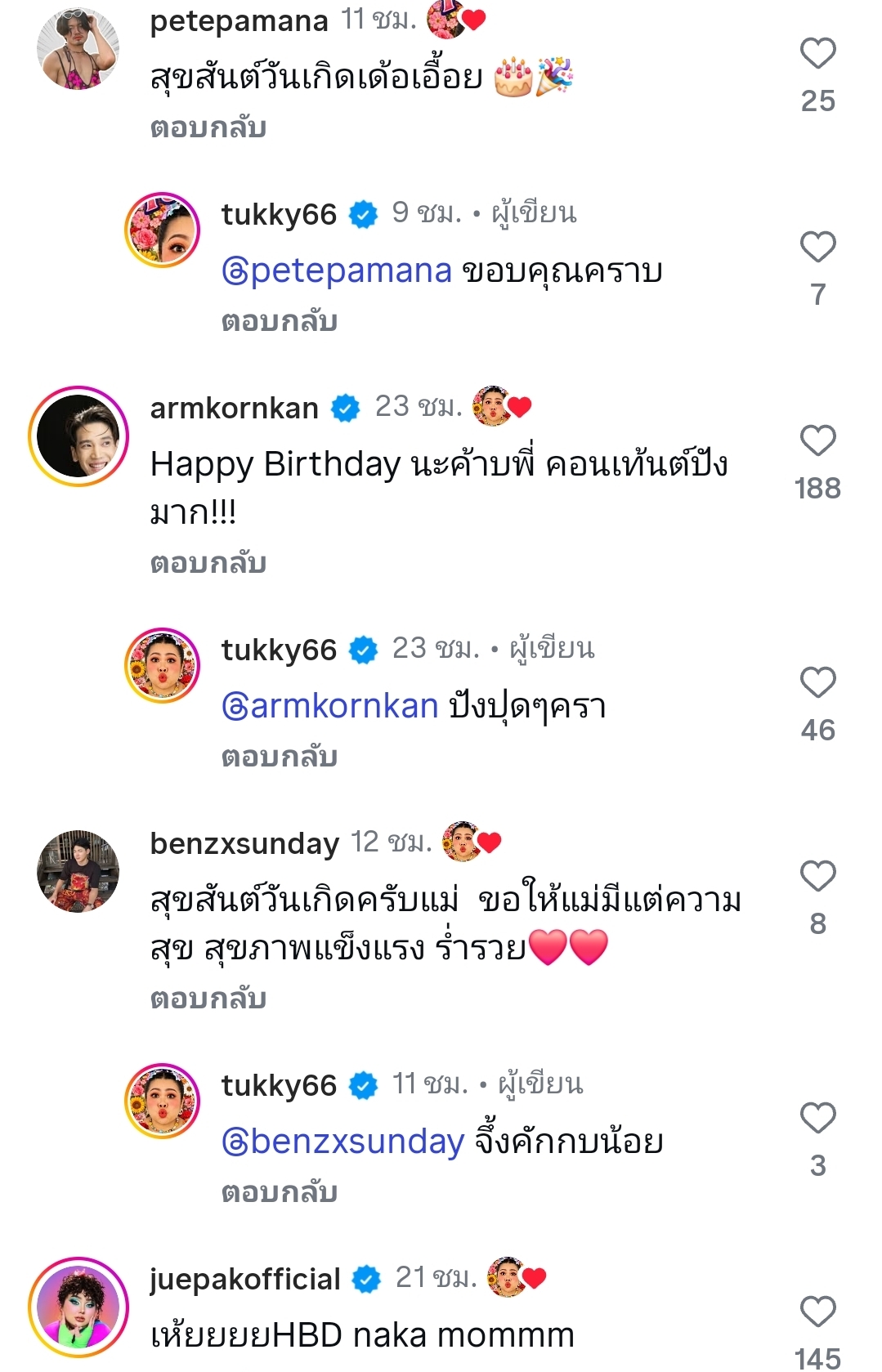Open the @benzxsunday mention link
The image size is (882, 1372).
(343, 1142)
